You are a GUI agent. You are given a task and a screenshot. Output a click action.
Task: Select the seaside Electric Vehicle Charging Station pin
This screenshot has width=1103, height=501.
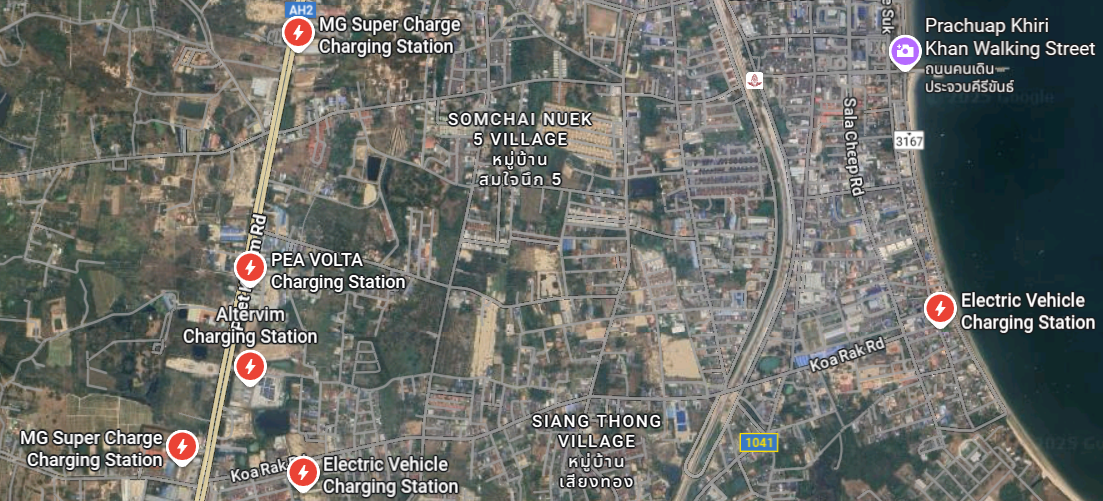tap(939, 309)
